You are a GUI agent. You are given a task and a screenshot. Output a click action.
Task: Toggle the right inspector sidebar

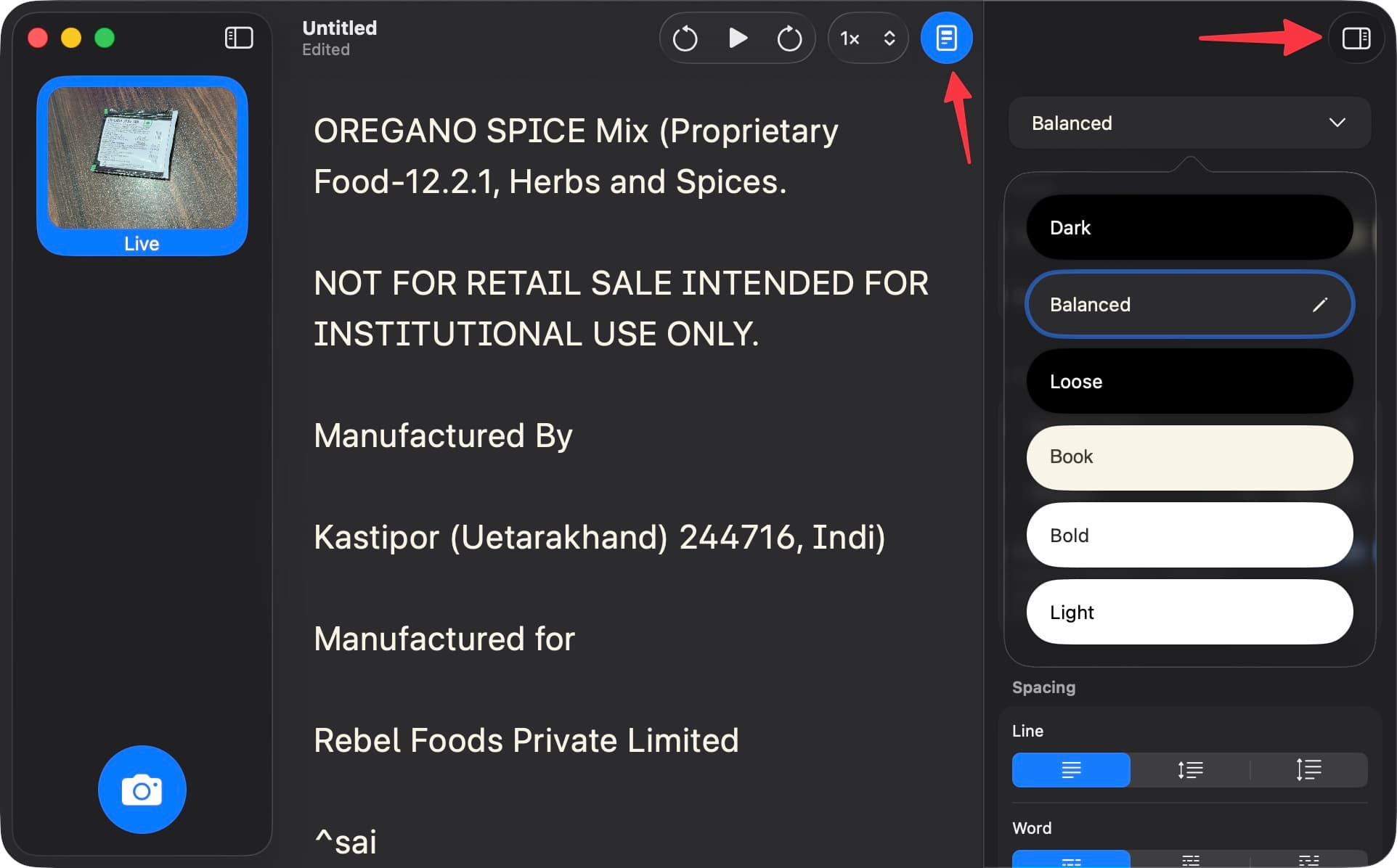tap(1356, 38)
